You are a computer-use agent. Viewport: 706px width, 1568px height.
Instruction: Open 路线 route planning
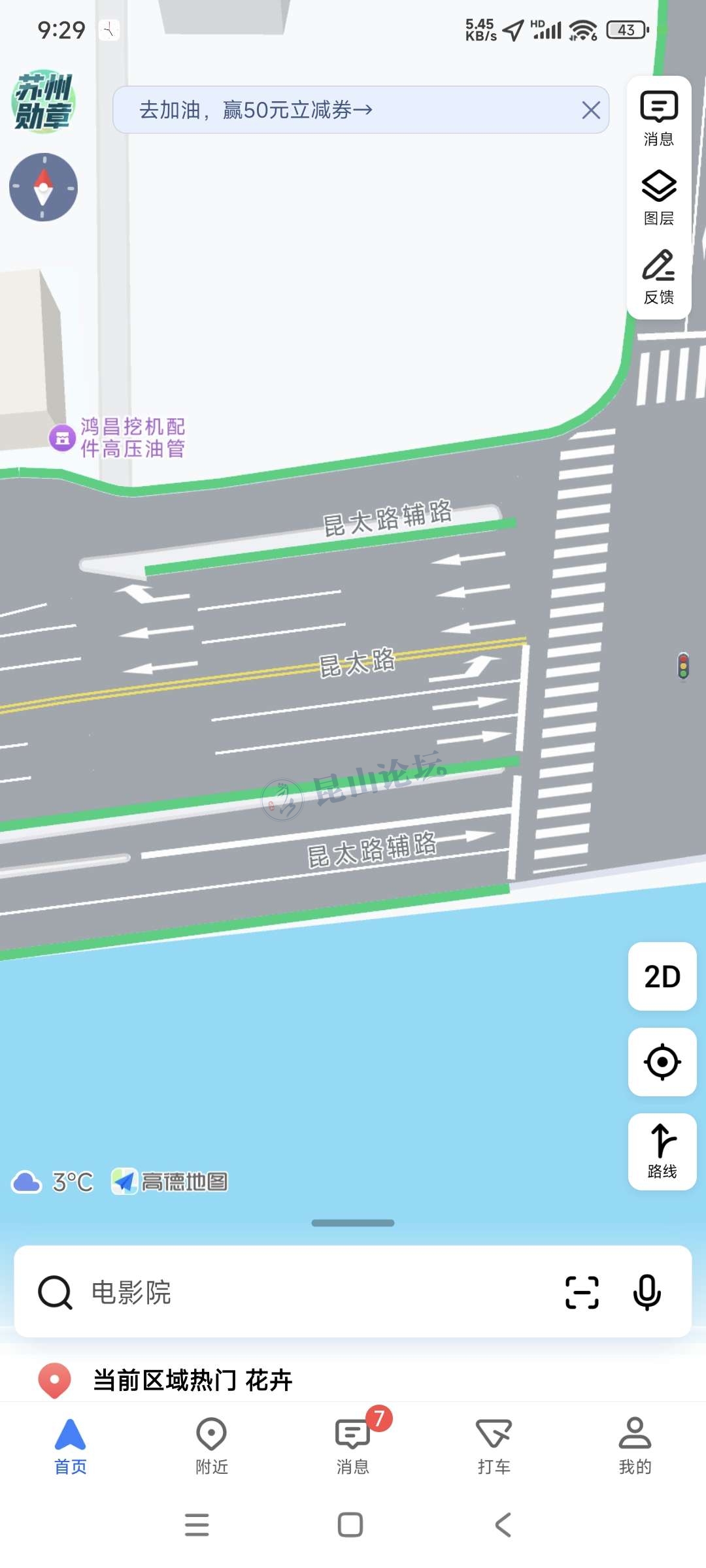point(662,1151)
